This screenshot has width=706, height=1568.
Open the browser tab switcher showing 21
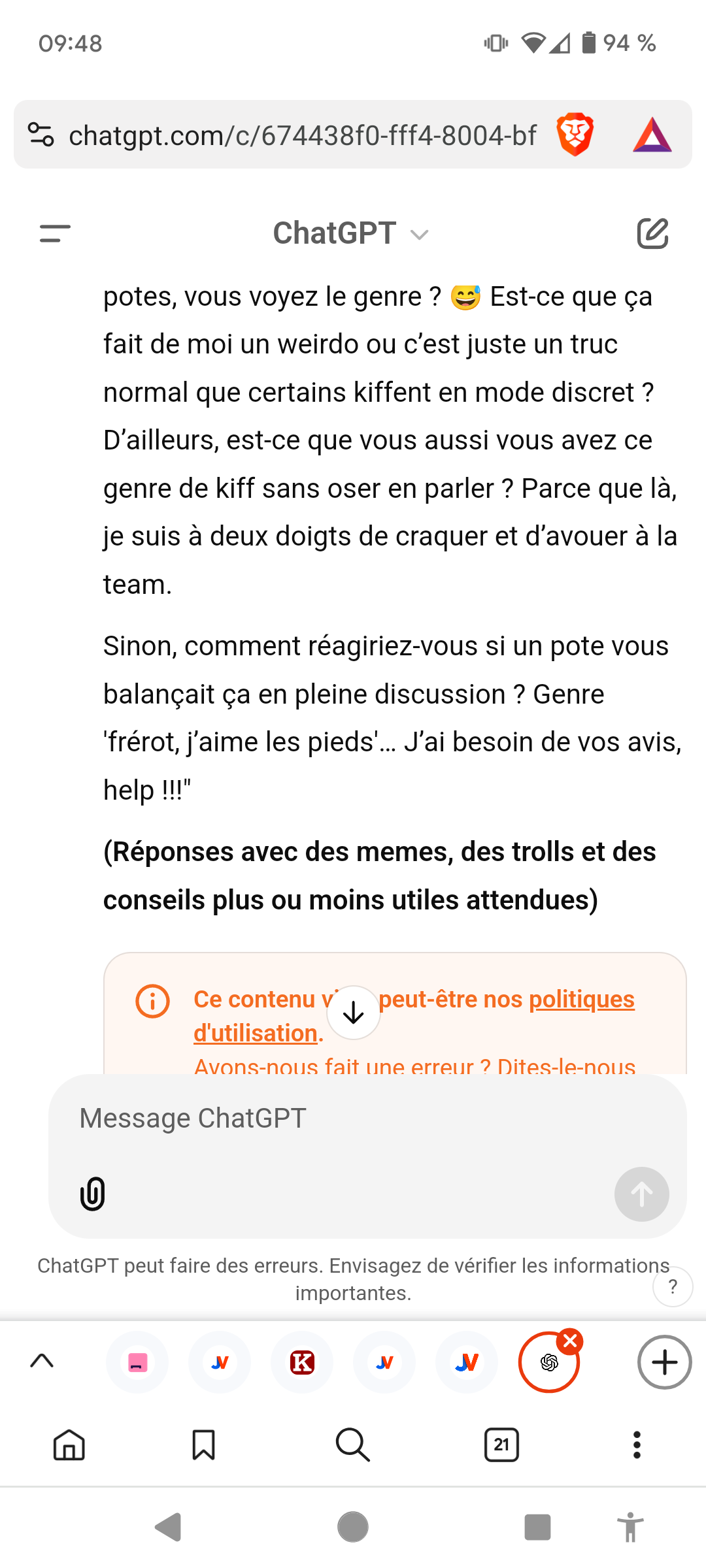(501, 1445)
